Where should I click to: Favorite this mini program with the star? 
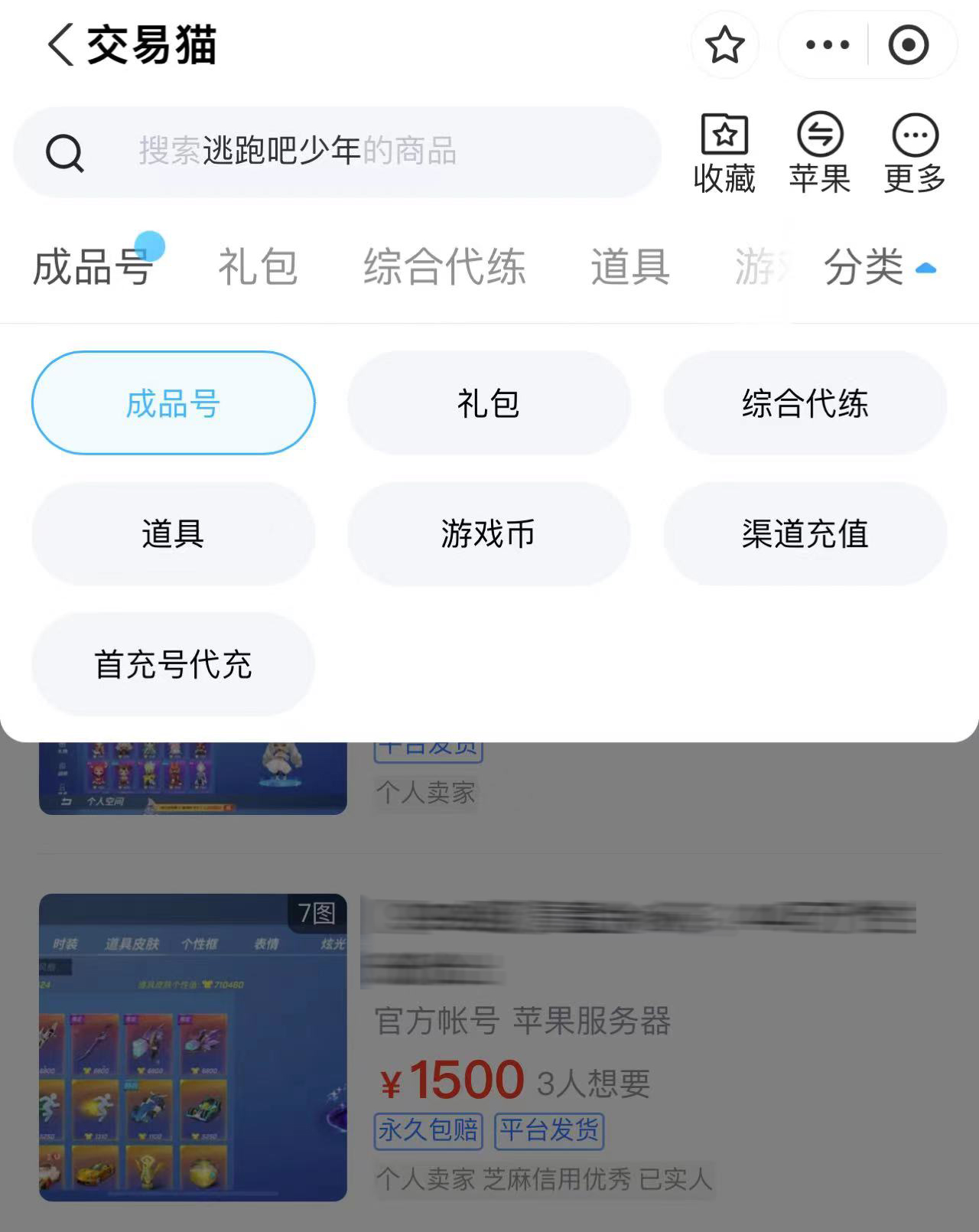724,44
